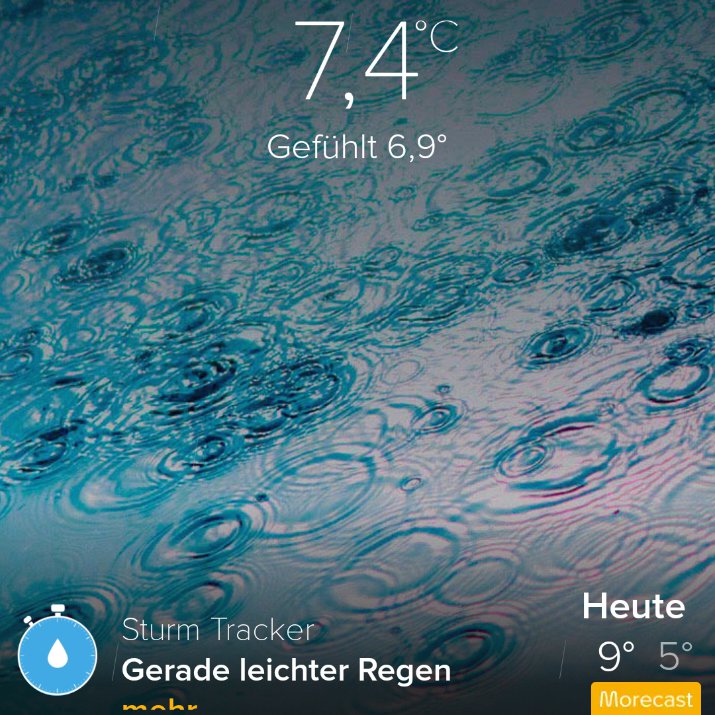Image resolution: width=715 pixels, height=715 pixels.
Task: Open the 'mehr' link under Sturm Tracker
Action: [x=160, y=706]
